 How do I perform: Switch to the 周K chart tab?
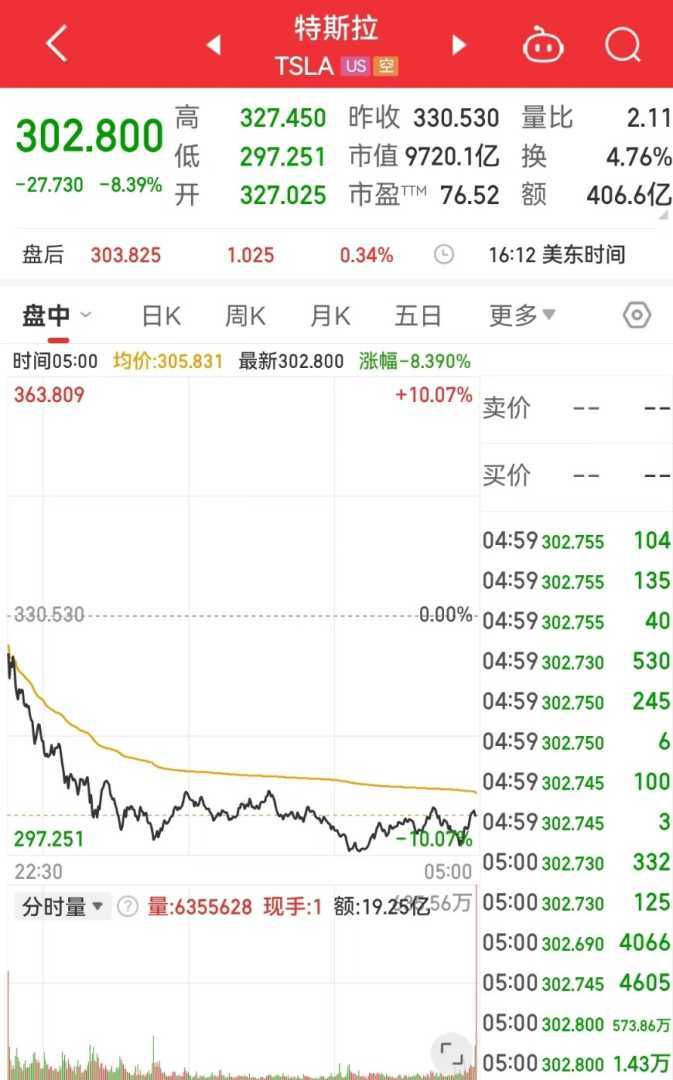pos(245,316)
